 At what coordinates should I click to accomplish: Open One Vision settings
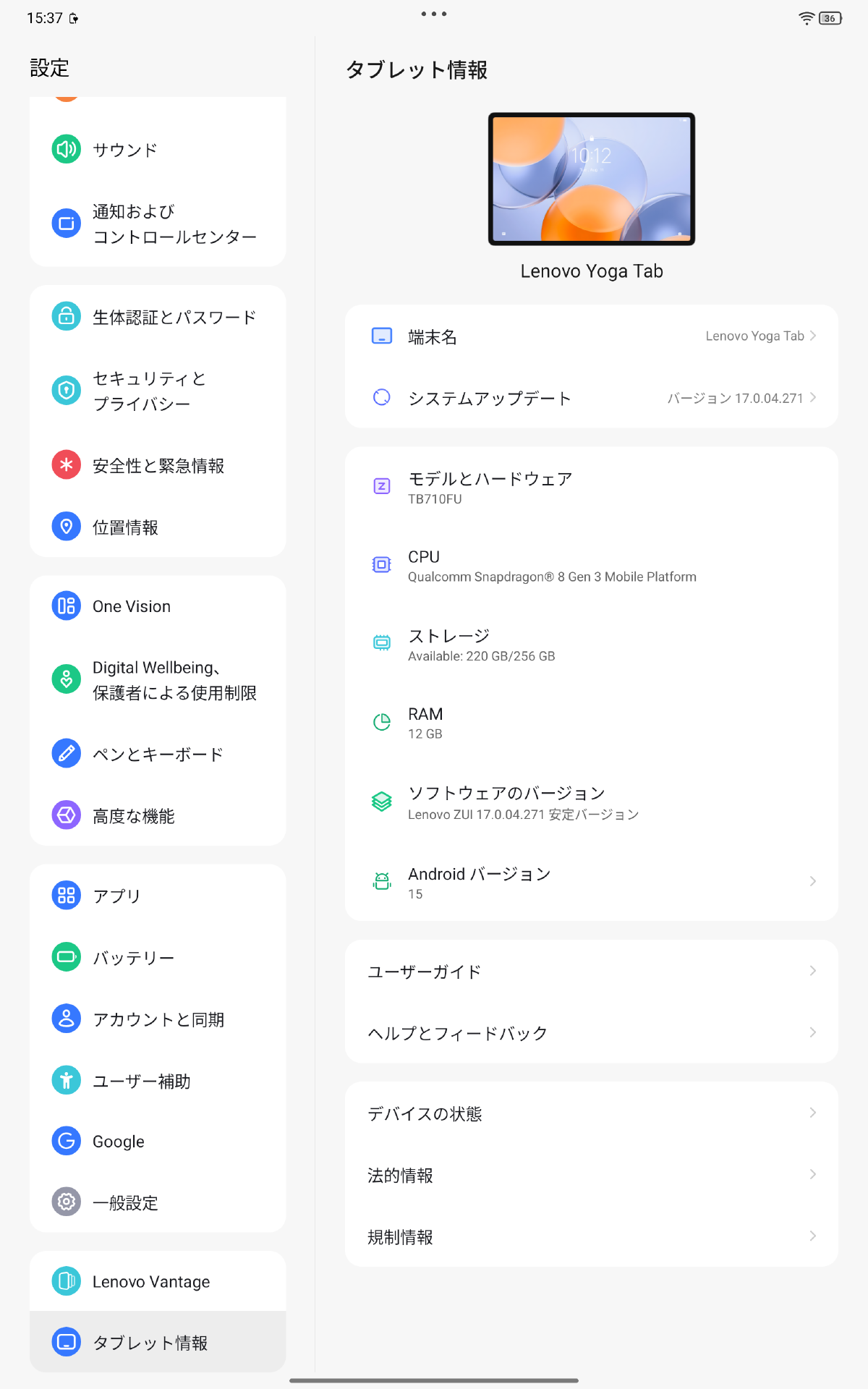158,606
